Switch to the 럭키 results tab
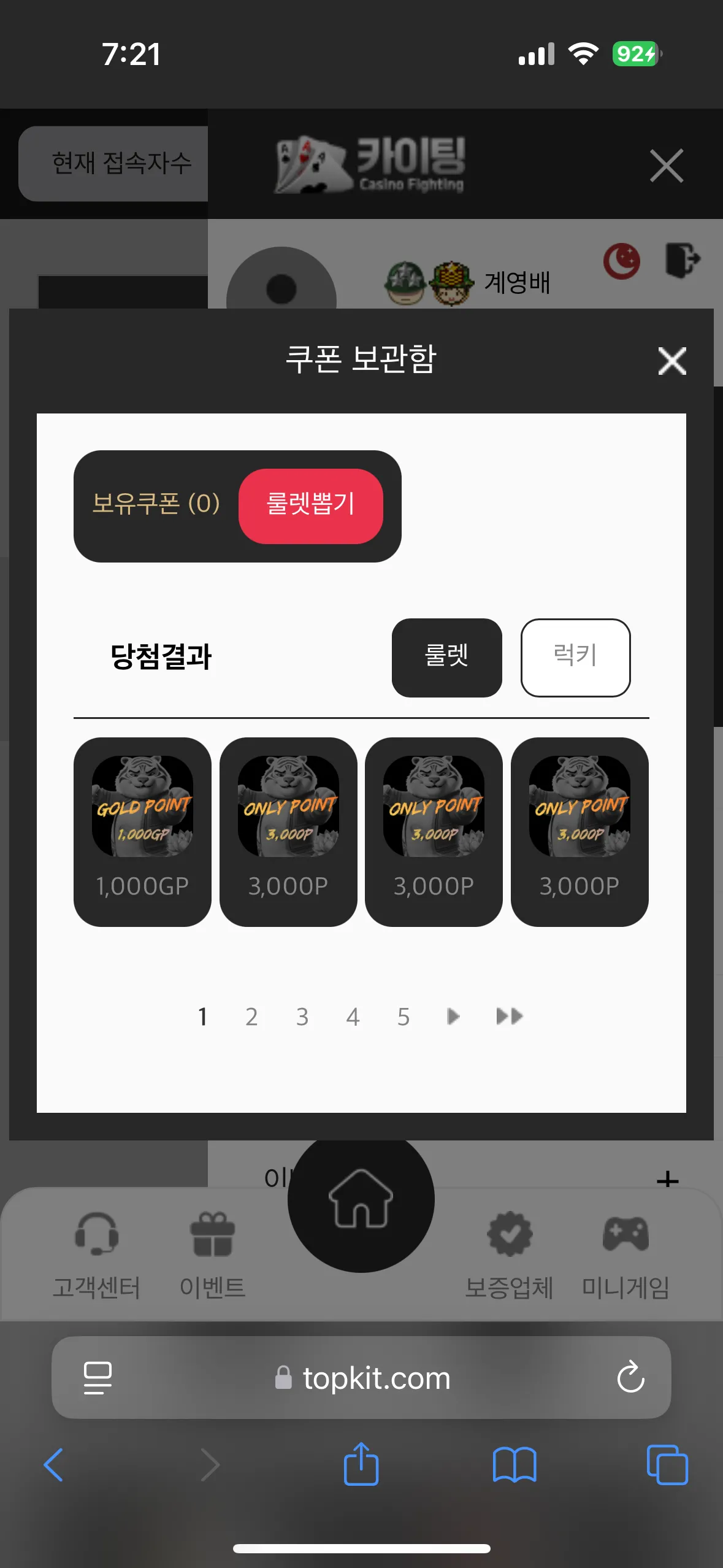The image size is (723, 1568). point(575,657)
